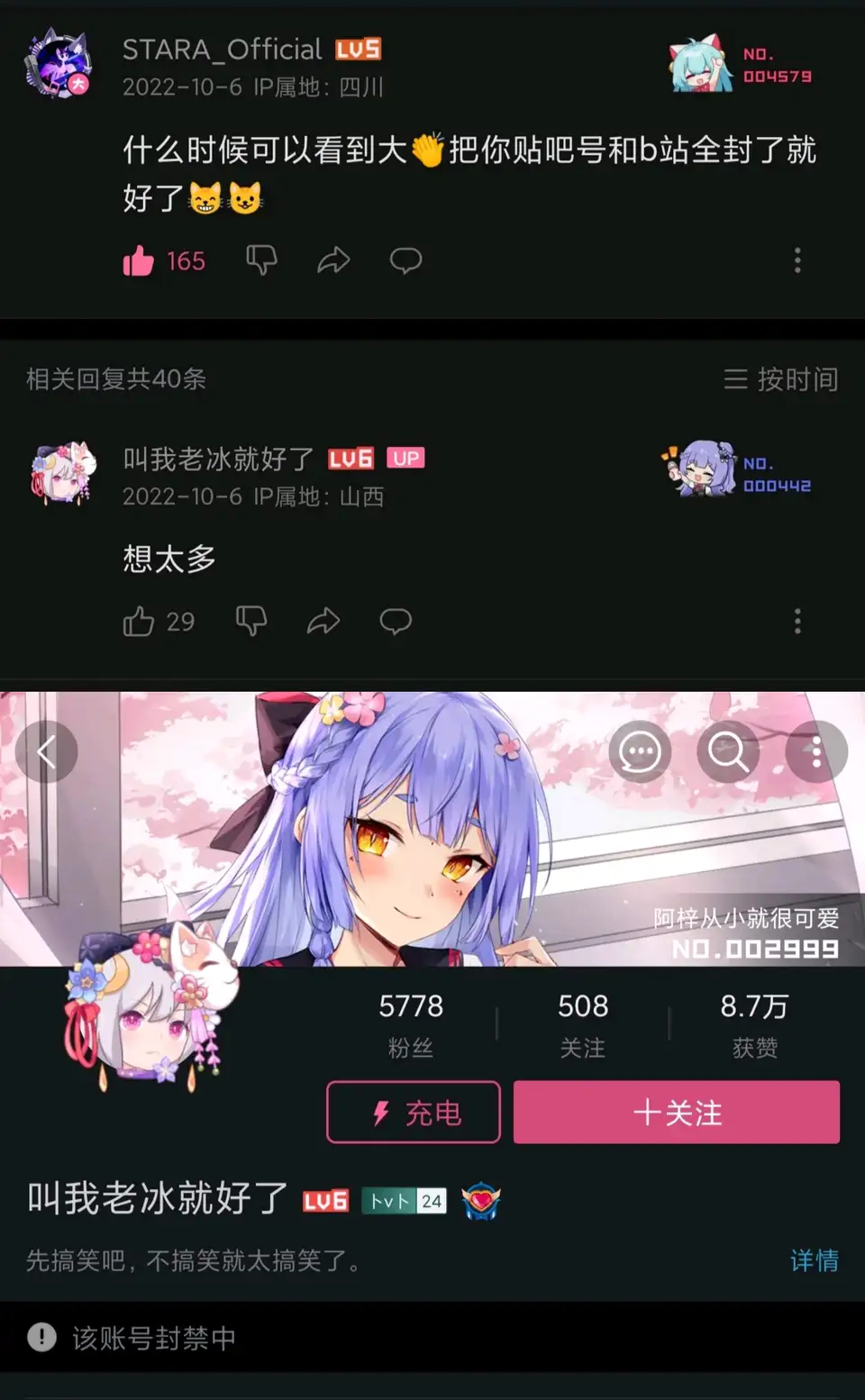Like the reply 想太多

139,621
